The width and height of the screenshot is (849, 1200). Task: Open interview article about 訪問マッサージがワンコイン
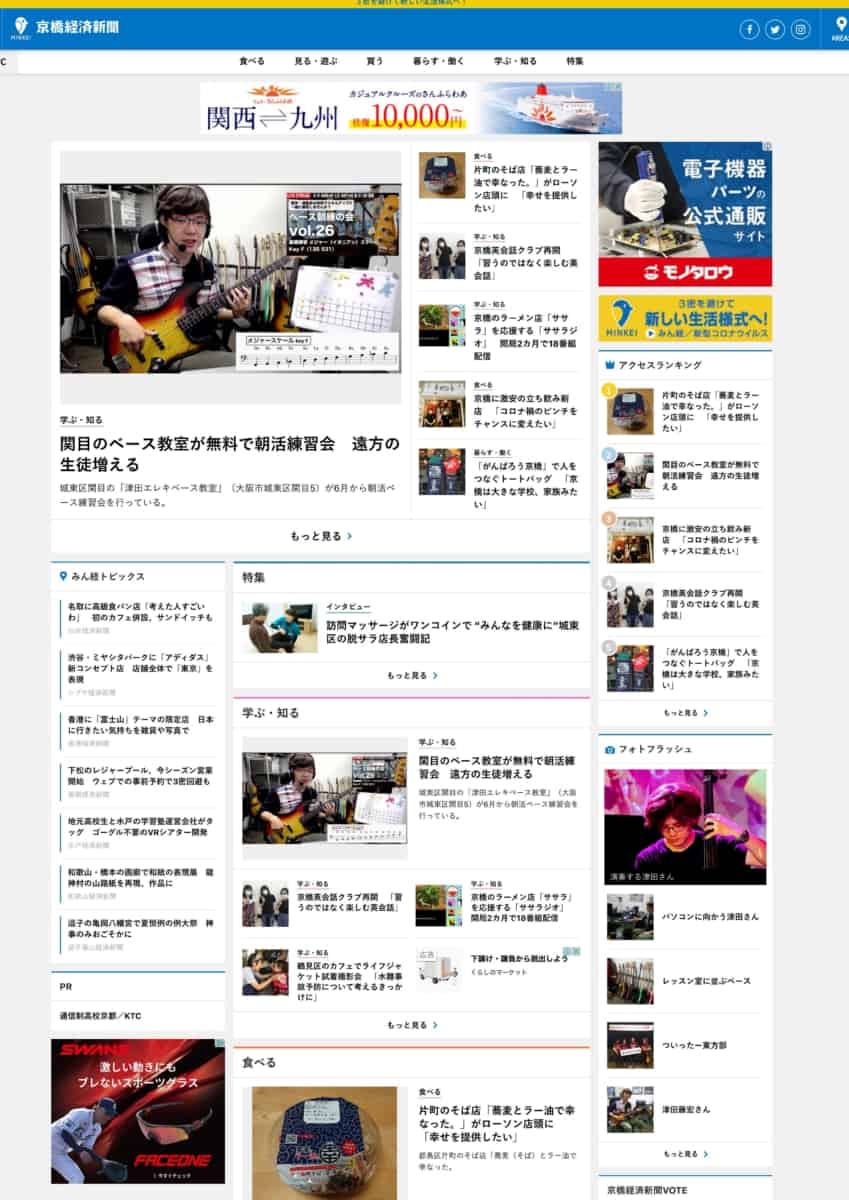pos(454,631)
